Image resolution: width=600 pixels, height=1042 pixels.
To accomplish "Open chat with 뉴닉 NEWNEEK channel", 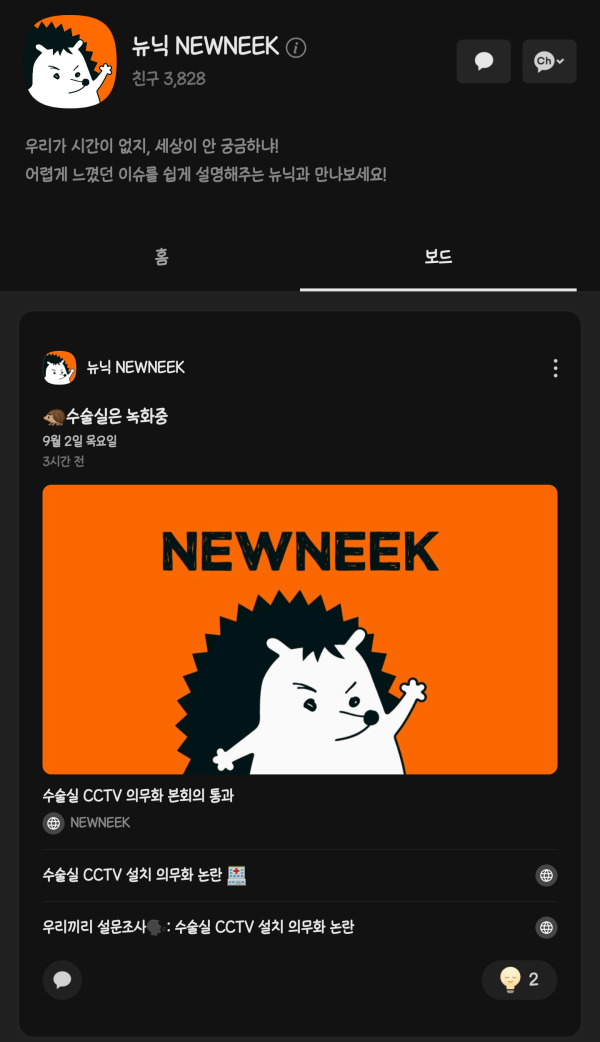I will [x=484, y=62].
